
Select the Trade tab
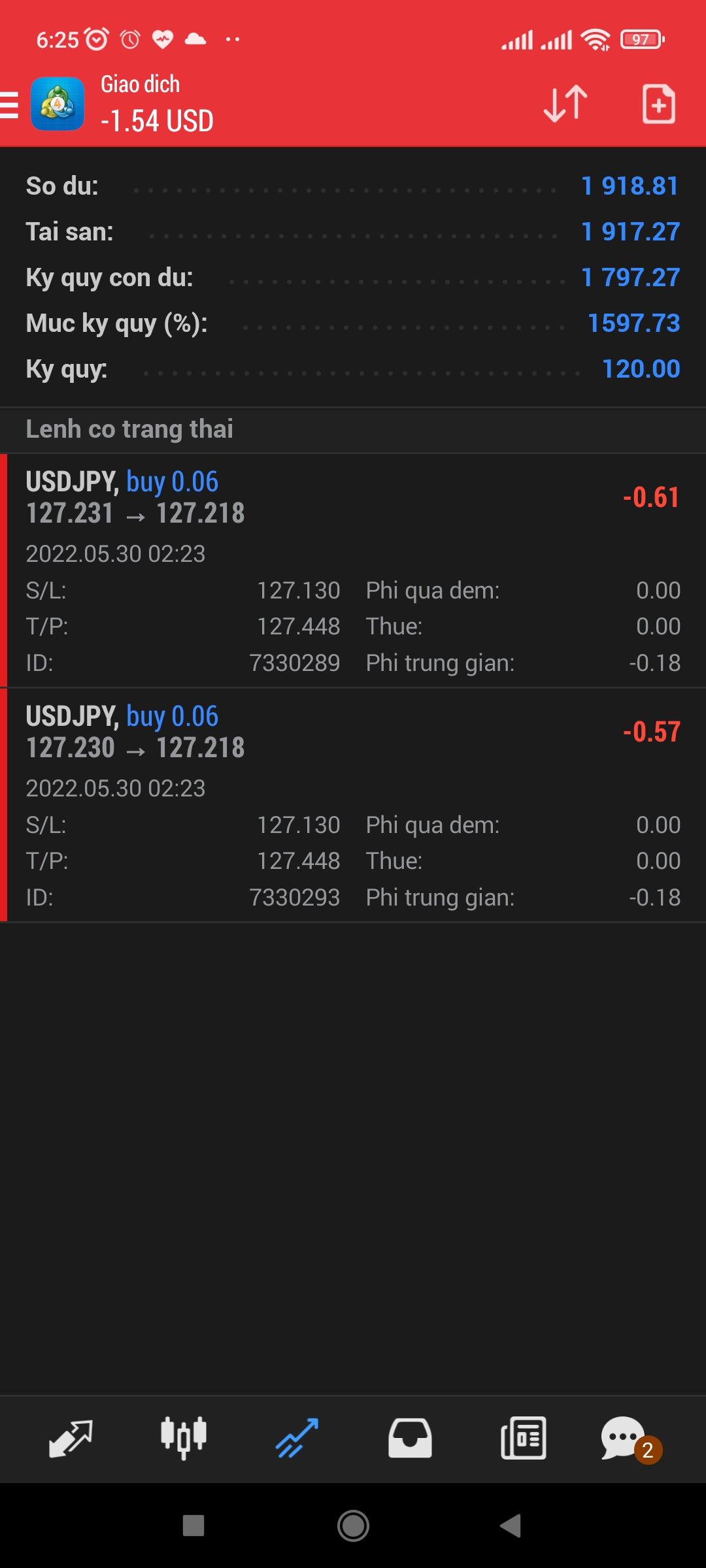[x=297, y=1439]
